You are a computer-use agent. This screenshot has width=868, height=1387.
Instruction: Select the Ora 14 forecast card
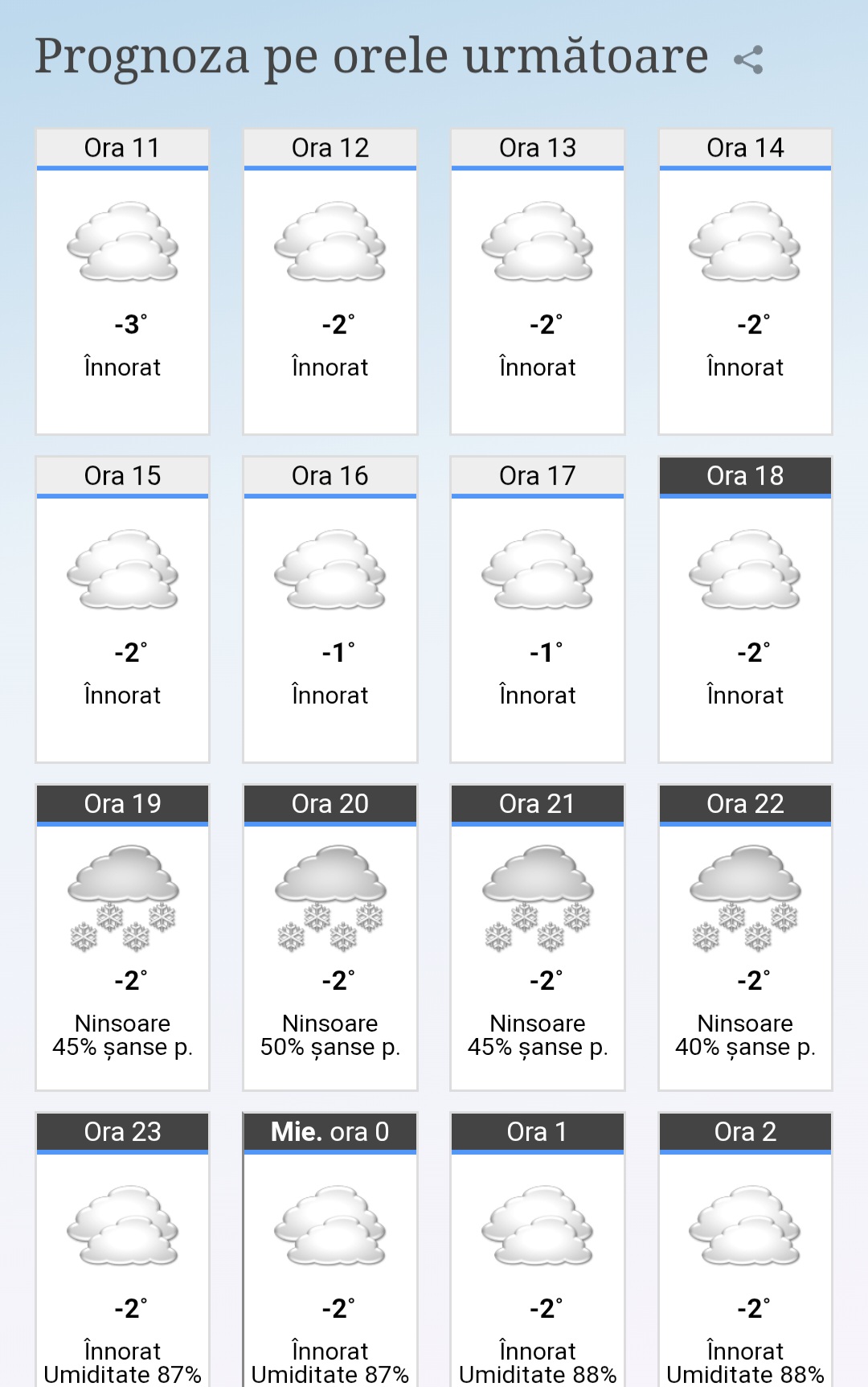(x=745, y=281)
